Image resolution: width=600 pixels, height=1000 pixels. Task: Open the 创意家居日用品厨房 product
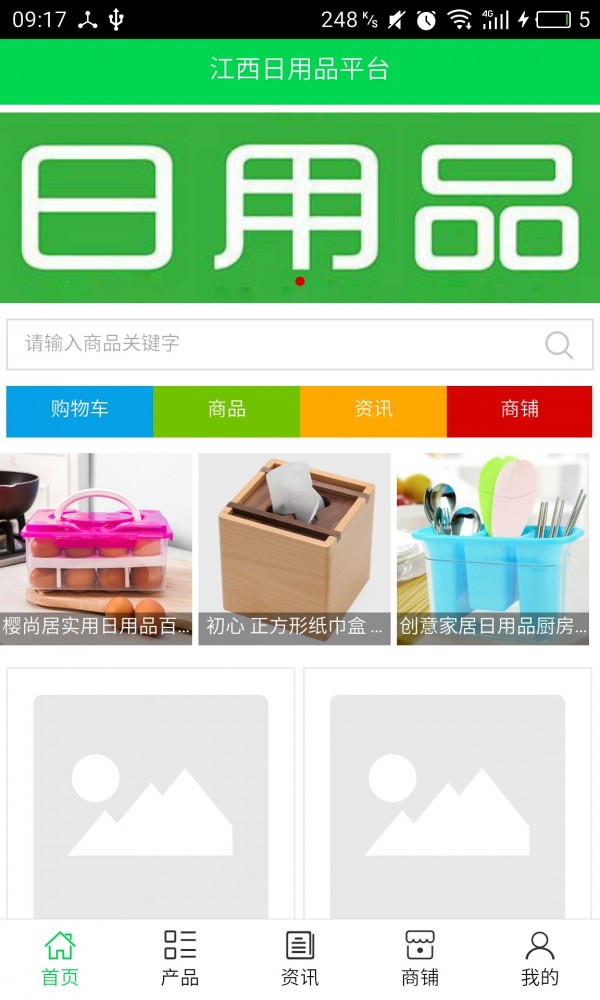493,549
